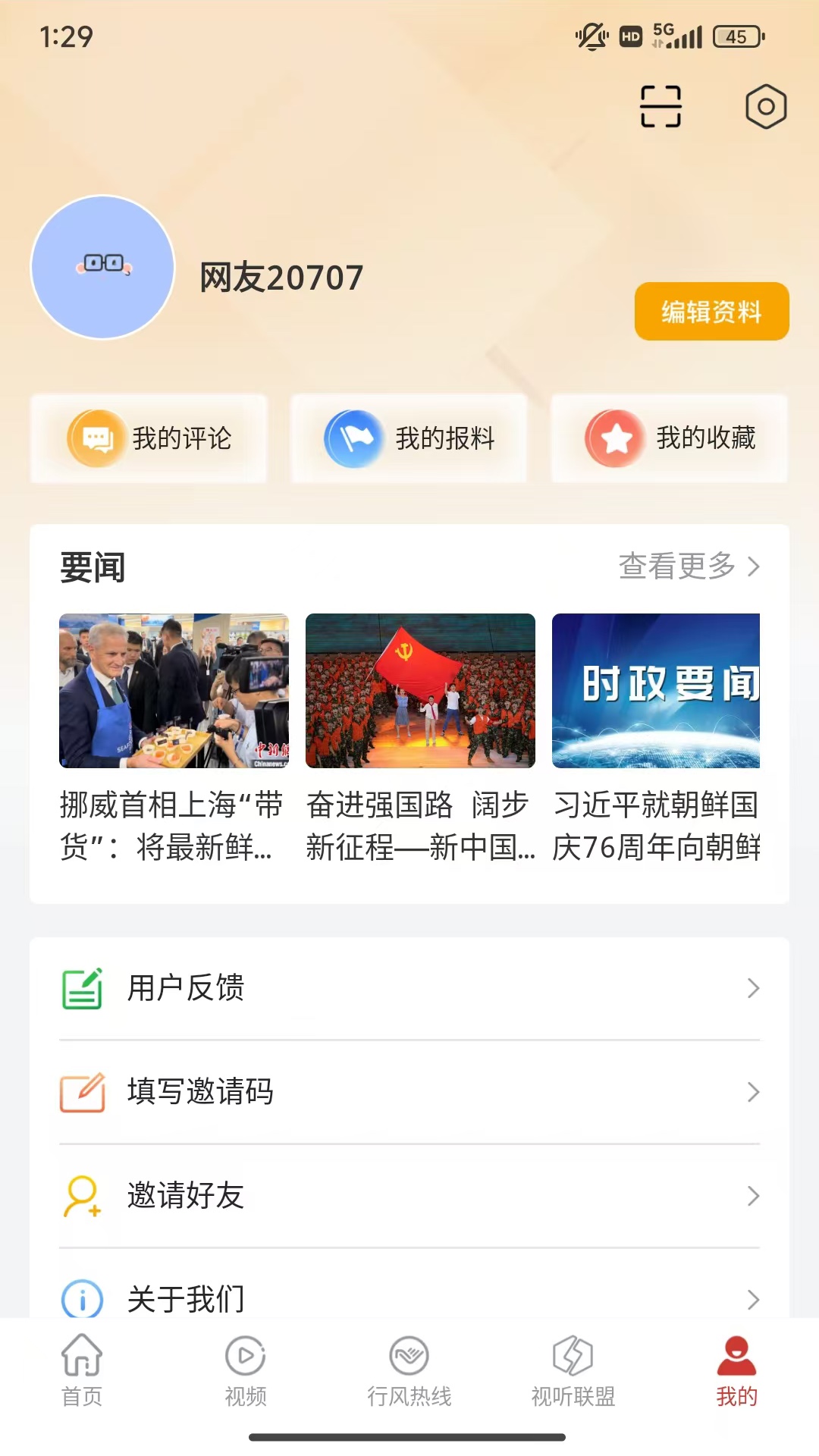Tap the 网友20707 profile avatar

pos(102,267)
